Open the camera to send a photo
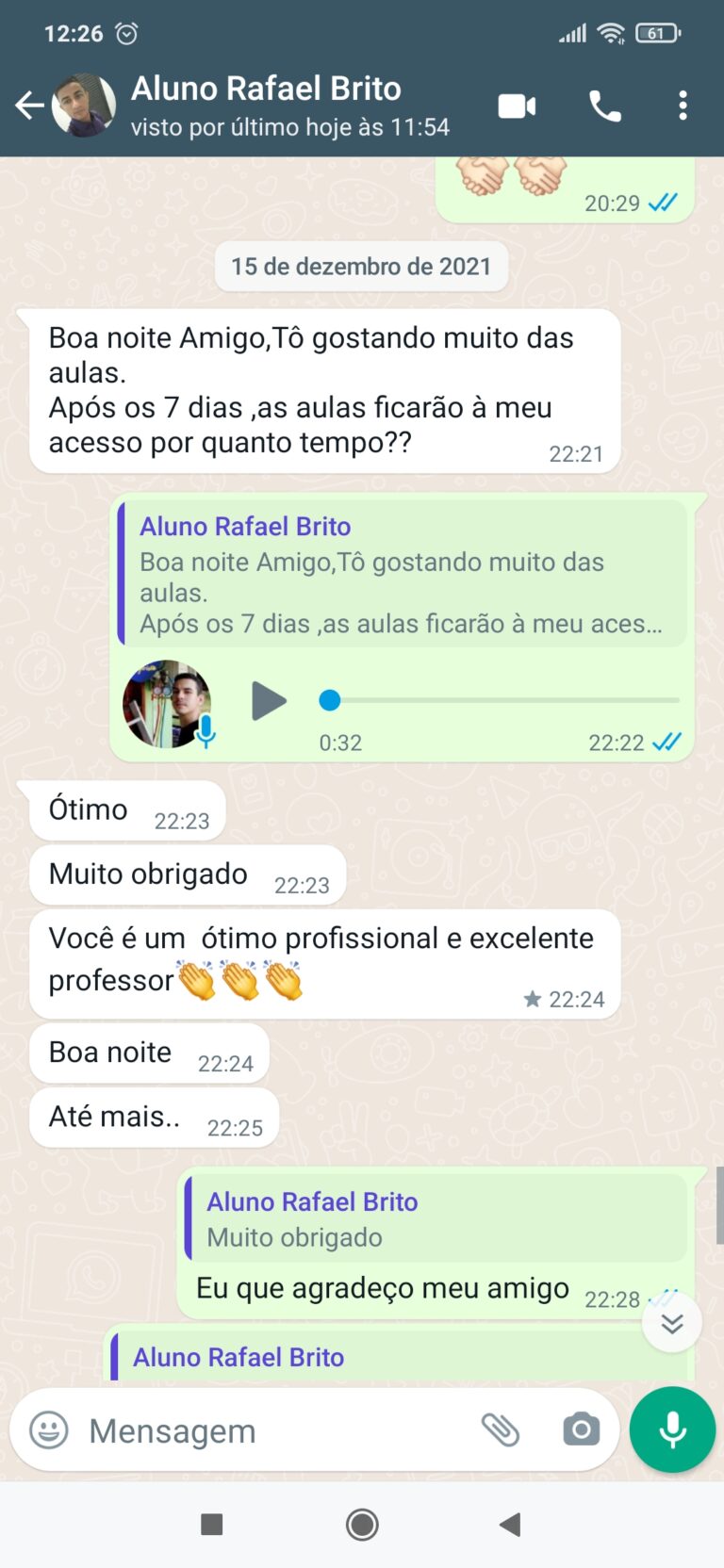The image size is (724, 1568). click(581, 1430)
